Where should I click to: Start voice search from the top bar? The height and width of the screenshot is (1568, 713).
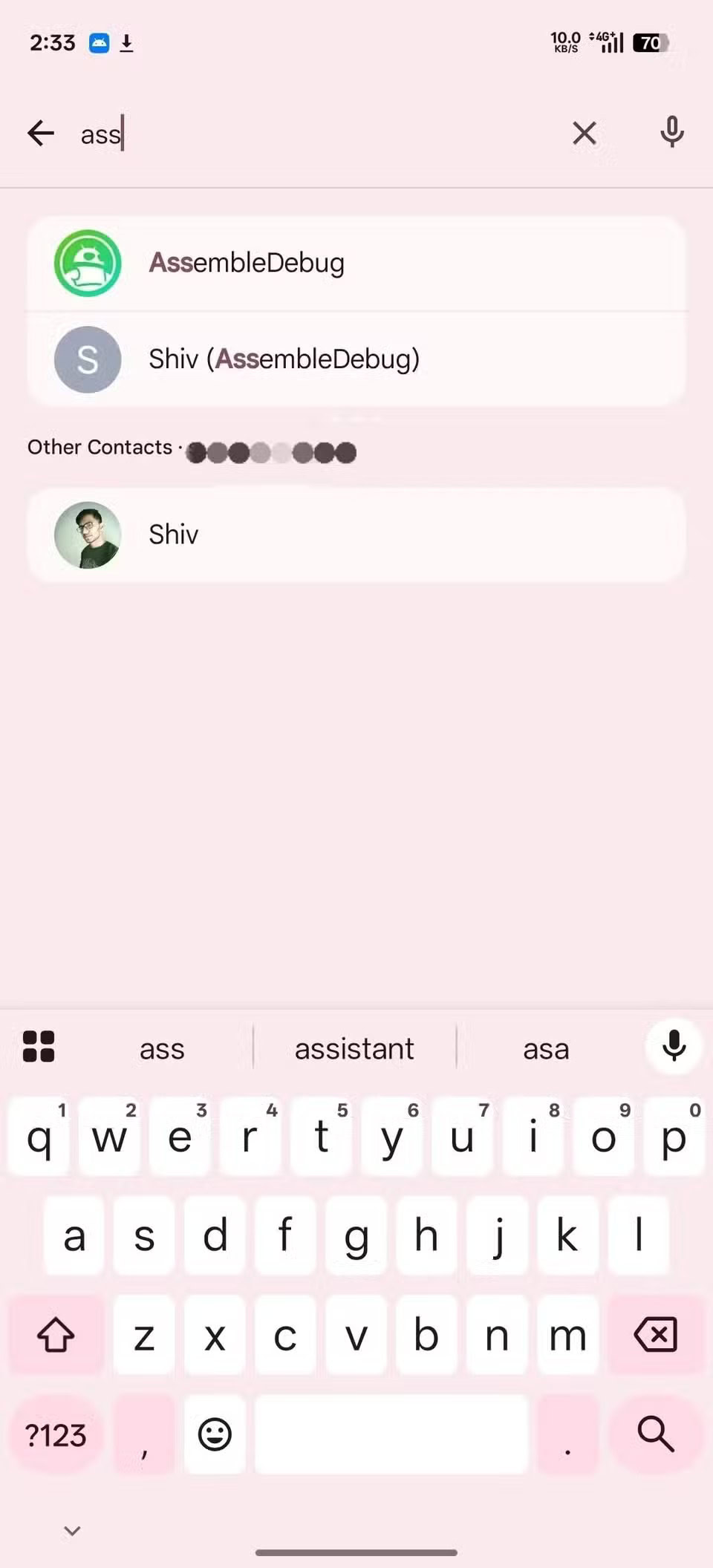(671, 133)
